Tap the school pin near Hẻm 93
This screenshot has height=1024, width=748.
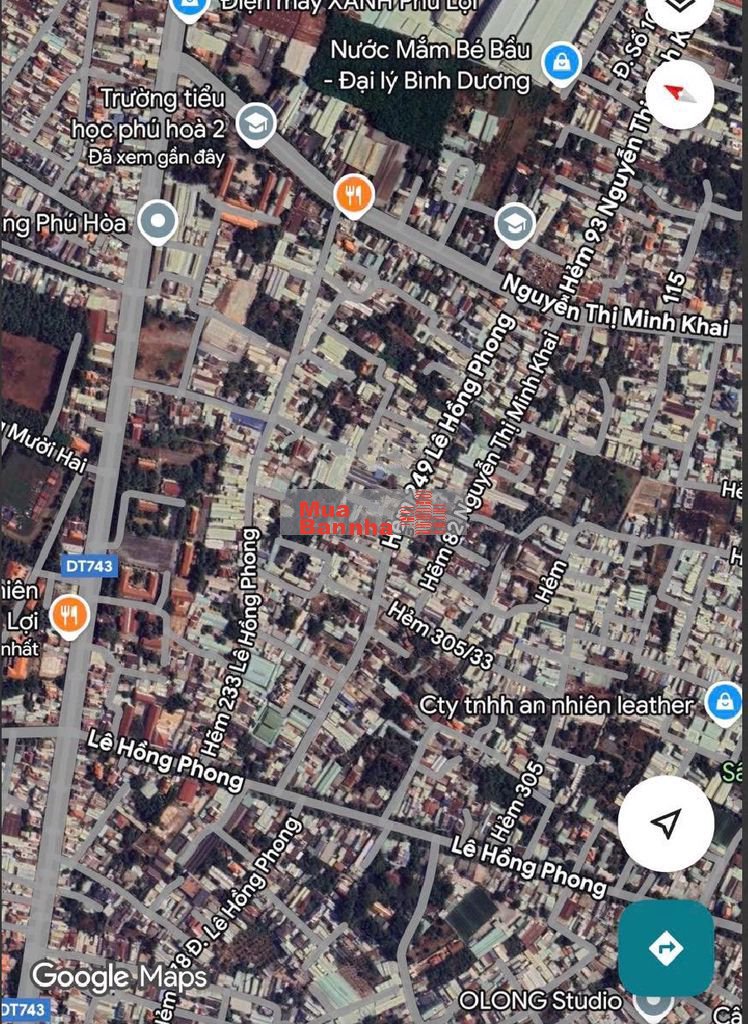[514, 225]
